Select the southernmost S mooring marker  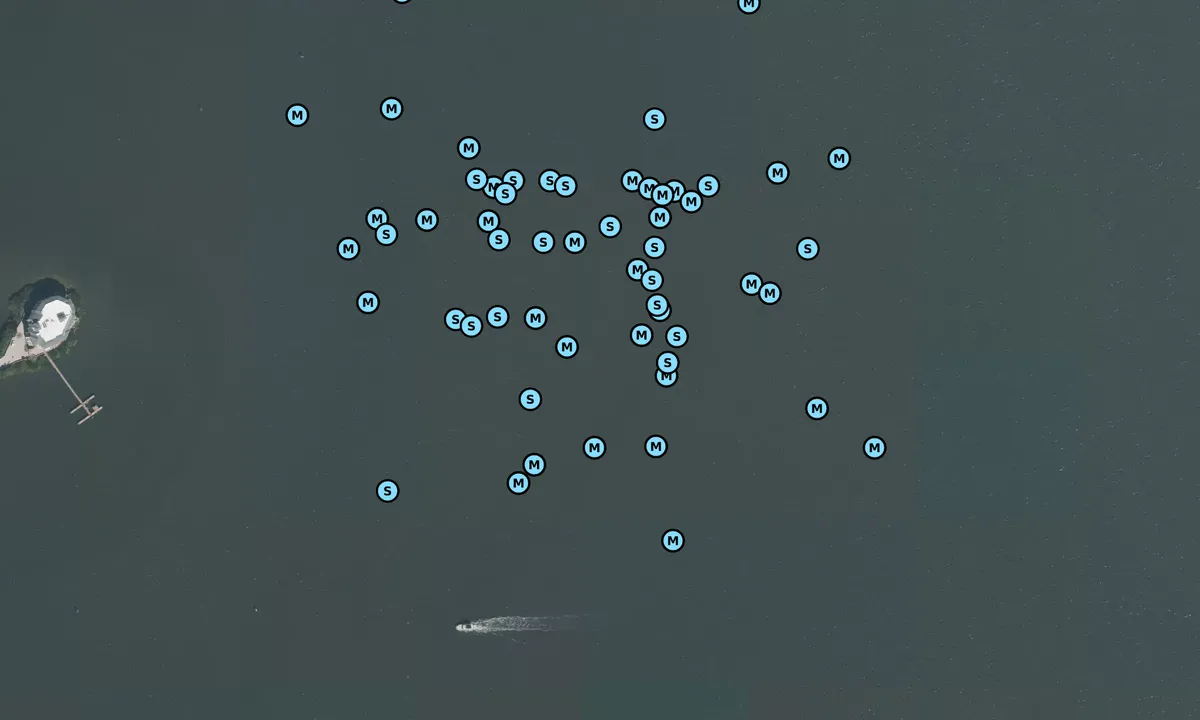387,491
